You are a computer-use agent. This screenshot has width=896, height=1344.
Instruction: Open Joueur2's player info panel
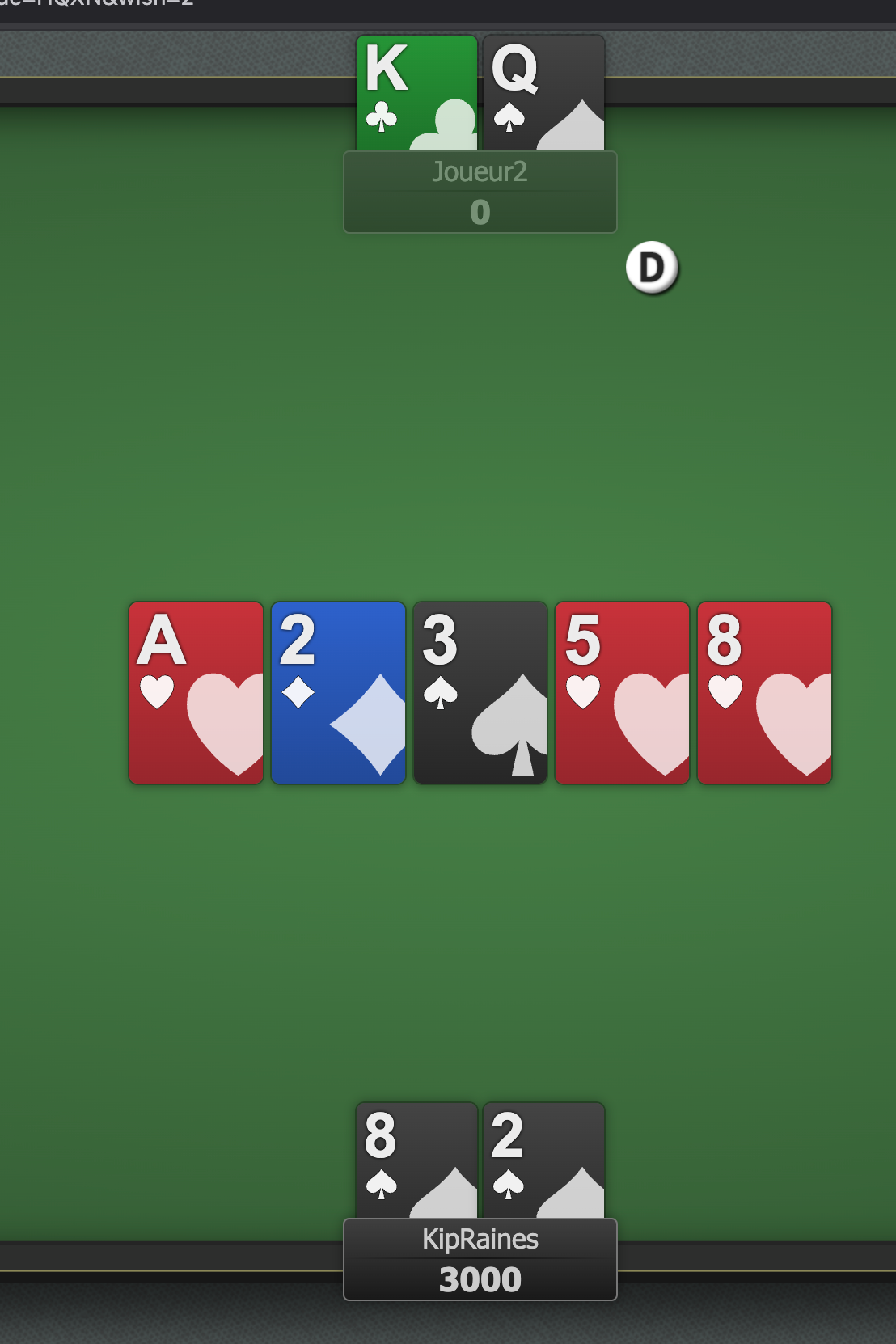tap(480, 192)
